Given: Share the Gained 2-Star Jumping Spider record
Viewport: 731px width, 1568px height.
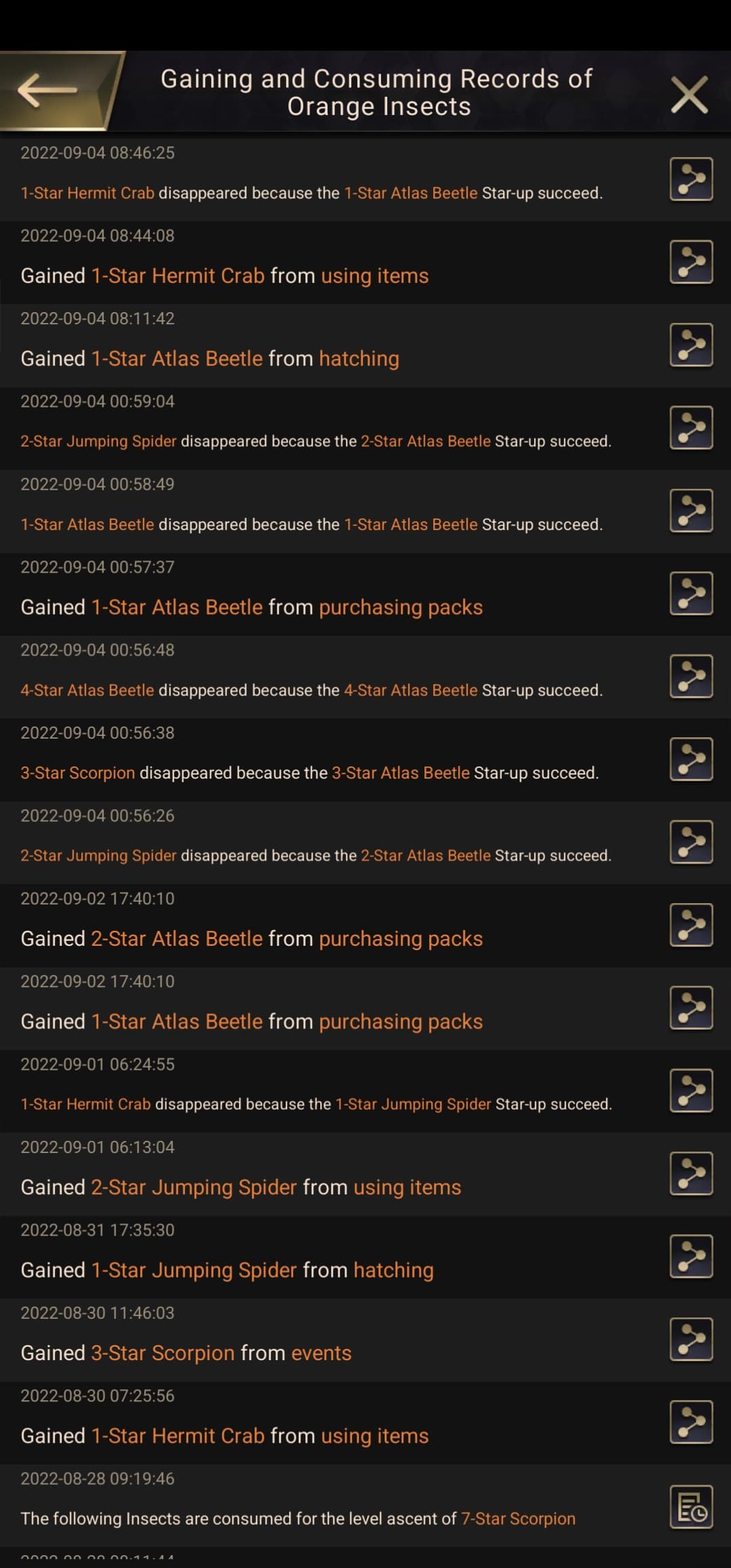Looking at the screenshot, I should [x=691, y=1173].
